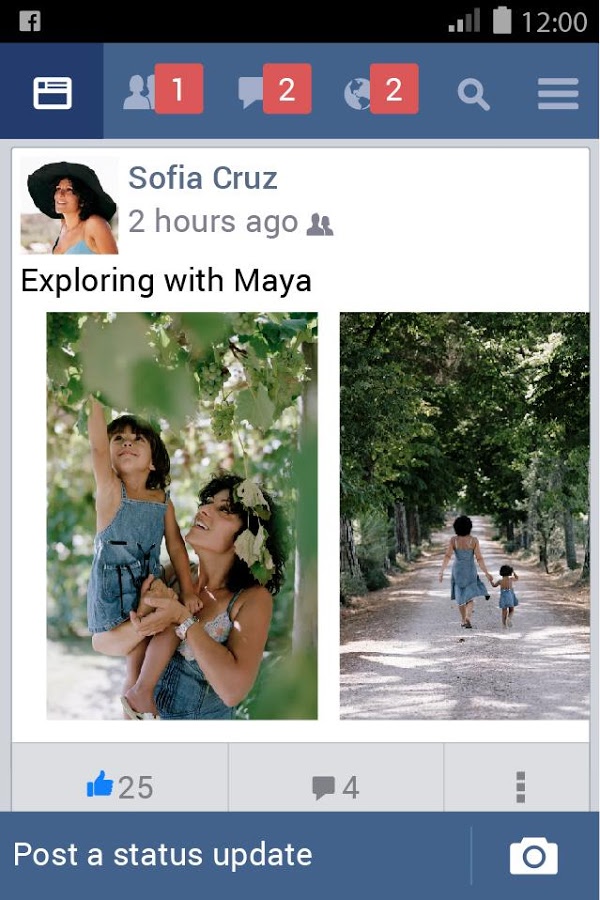Comment on Sofia Cruz's post
Image resolution: width=600 pixels, height=900 pixels.
pos(336,786)
